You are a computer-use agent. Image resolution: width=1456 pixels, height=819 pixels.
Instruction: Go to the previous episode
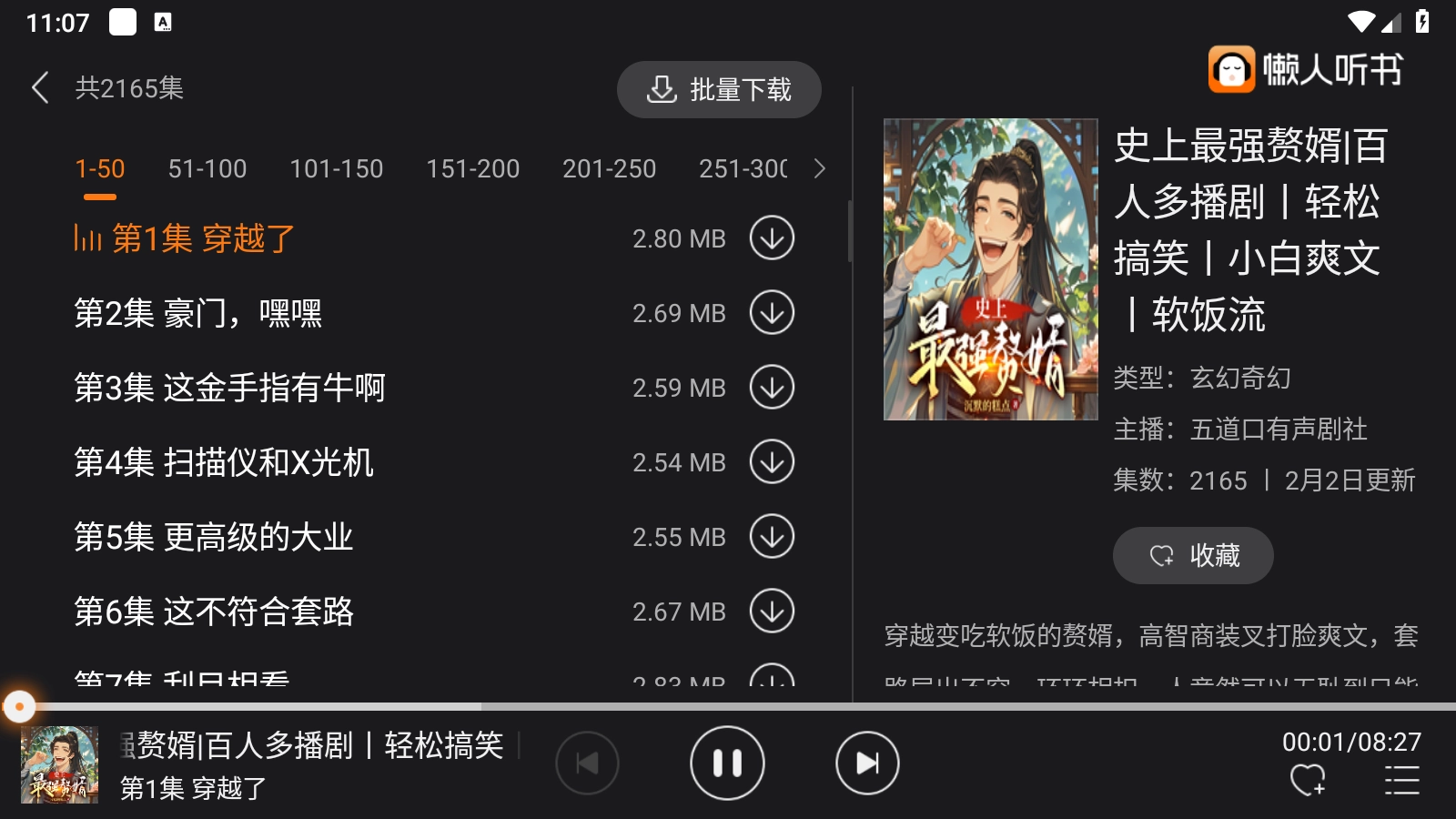point(587,763)
